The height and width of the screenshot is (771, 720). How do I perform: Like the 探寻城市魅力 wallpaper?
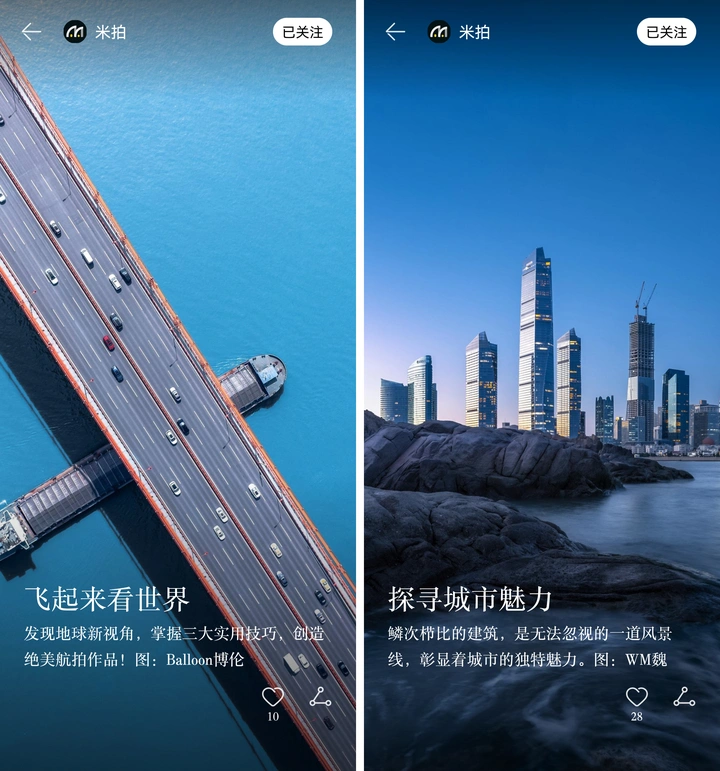point(637,697)
